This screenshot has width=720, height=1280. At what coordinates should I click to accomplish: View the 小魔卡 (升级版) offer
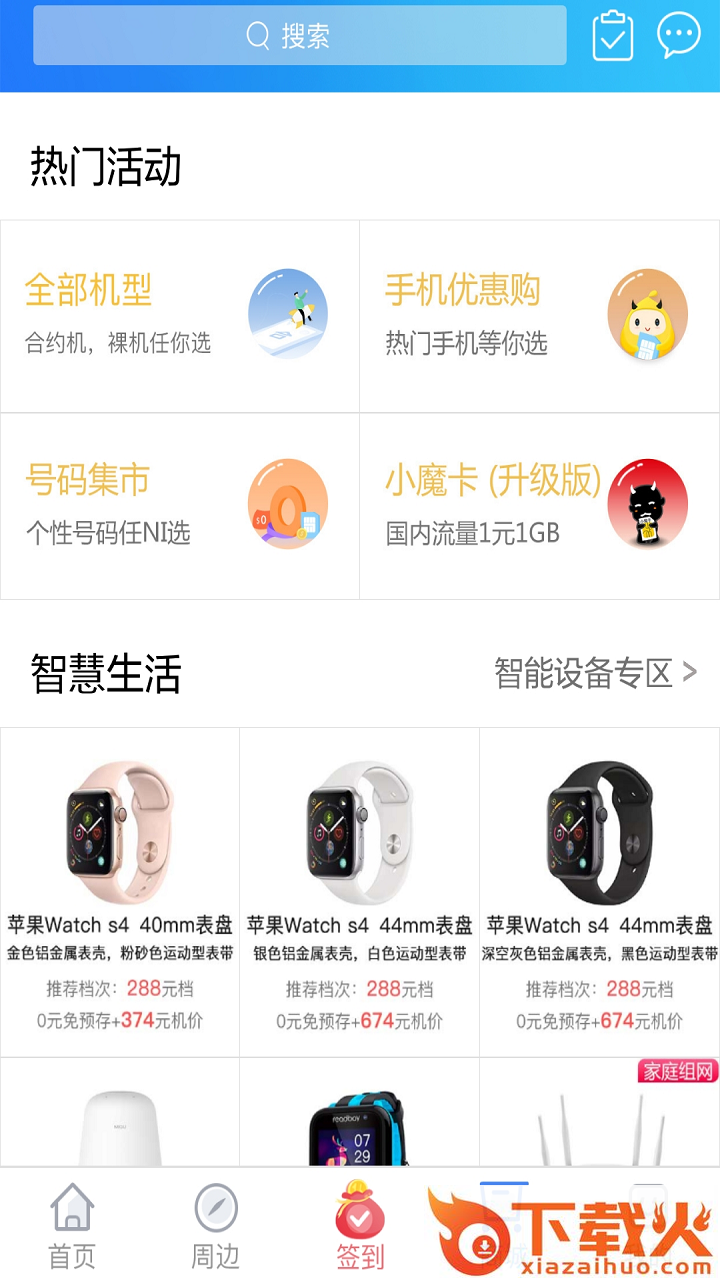pos(540,506)
